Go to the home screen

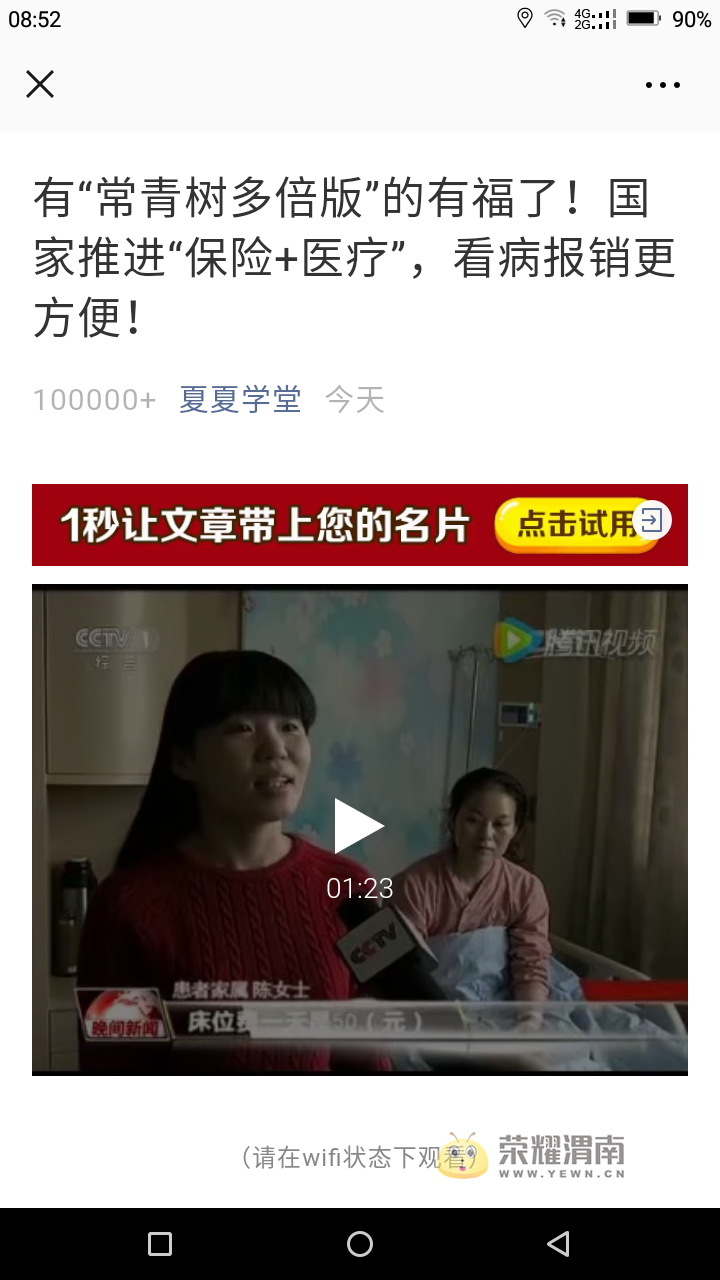pos(360,1243)
